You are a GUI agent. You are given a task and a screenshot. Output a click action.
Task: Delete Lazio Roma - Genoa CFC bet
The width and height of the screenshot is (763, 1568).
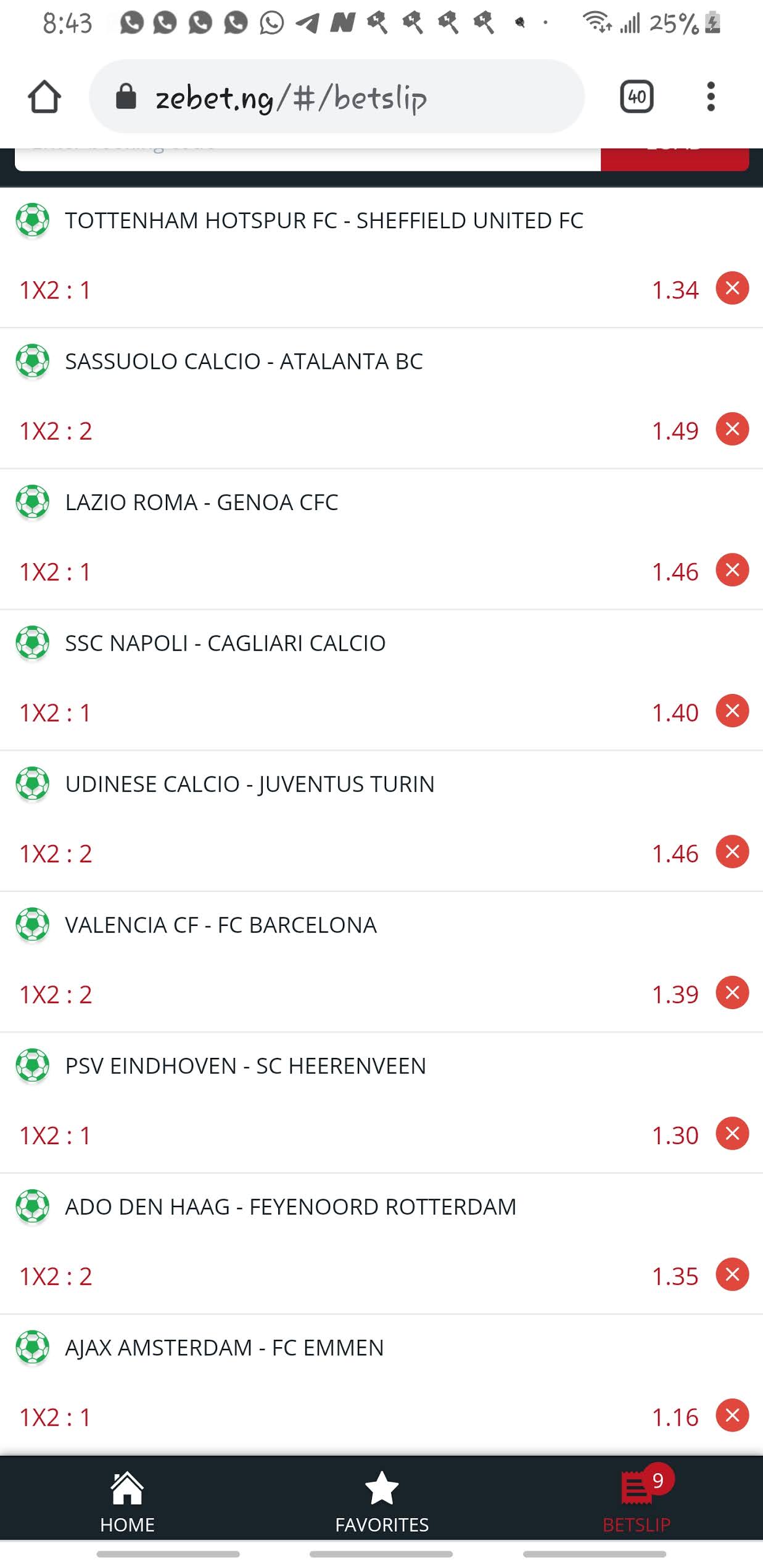pos(732,570)
